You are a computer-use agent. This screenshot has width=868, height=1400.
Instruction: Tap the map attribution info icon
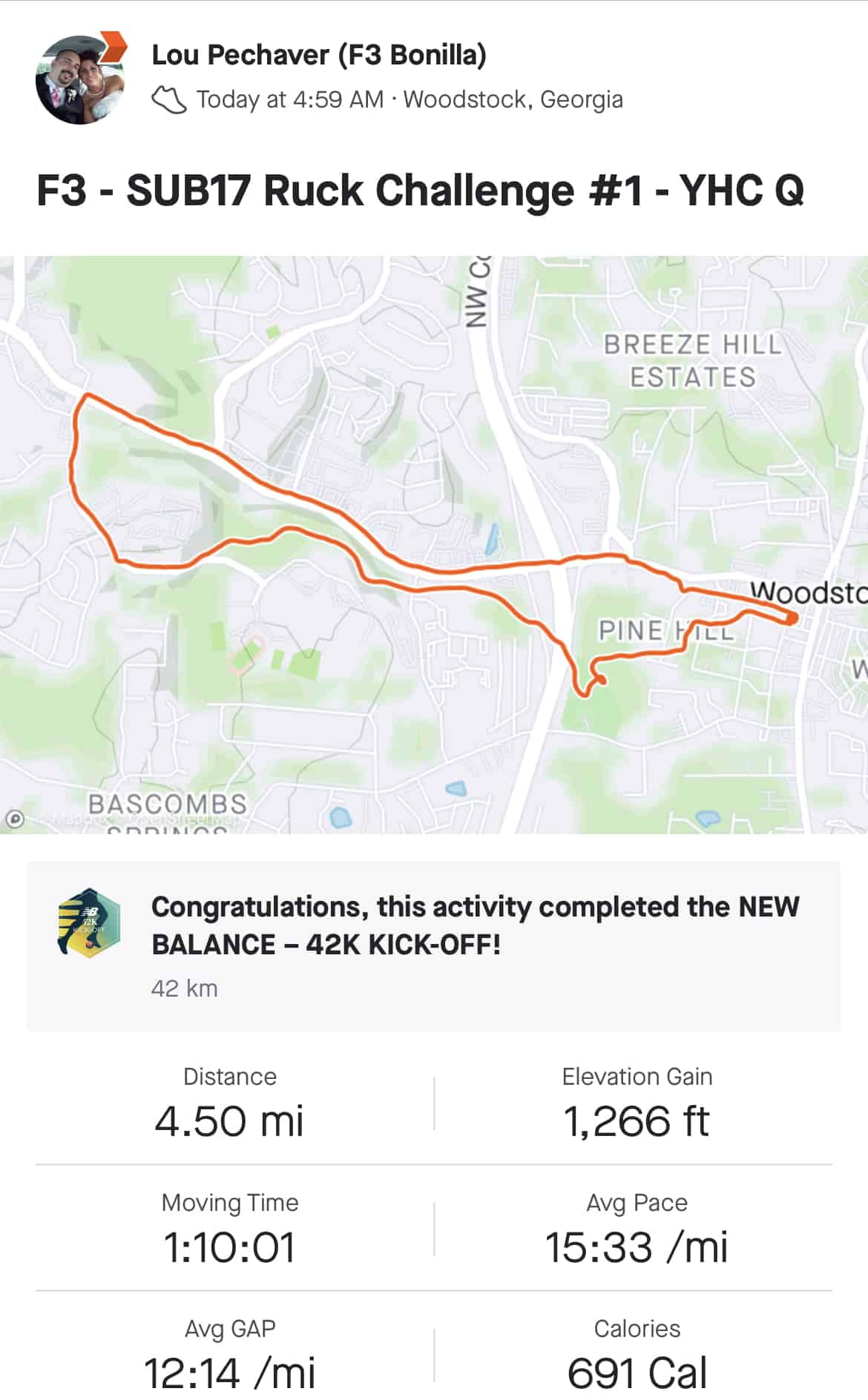[16, 819]
